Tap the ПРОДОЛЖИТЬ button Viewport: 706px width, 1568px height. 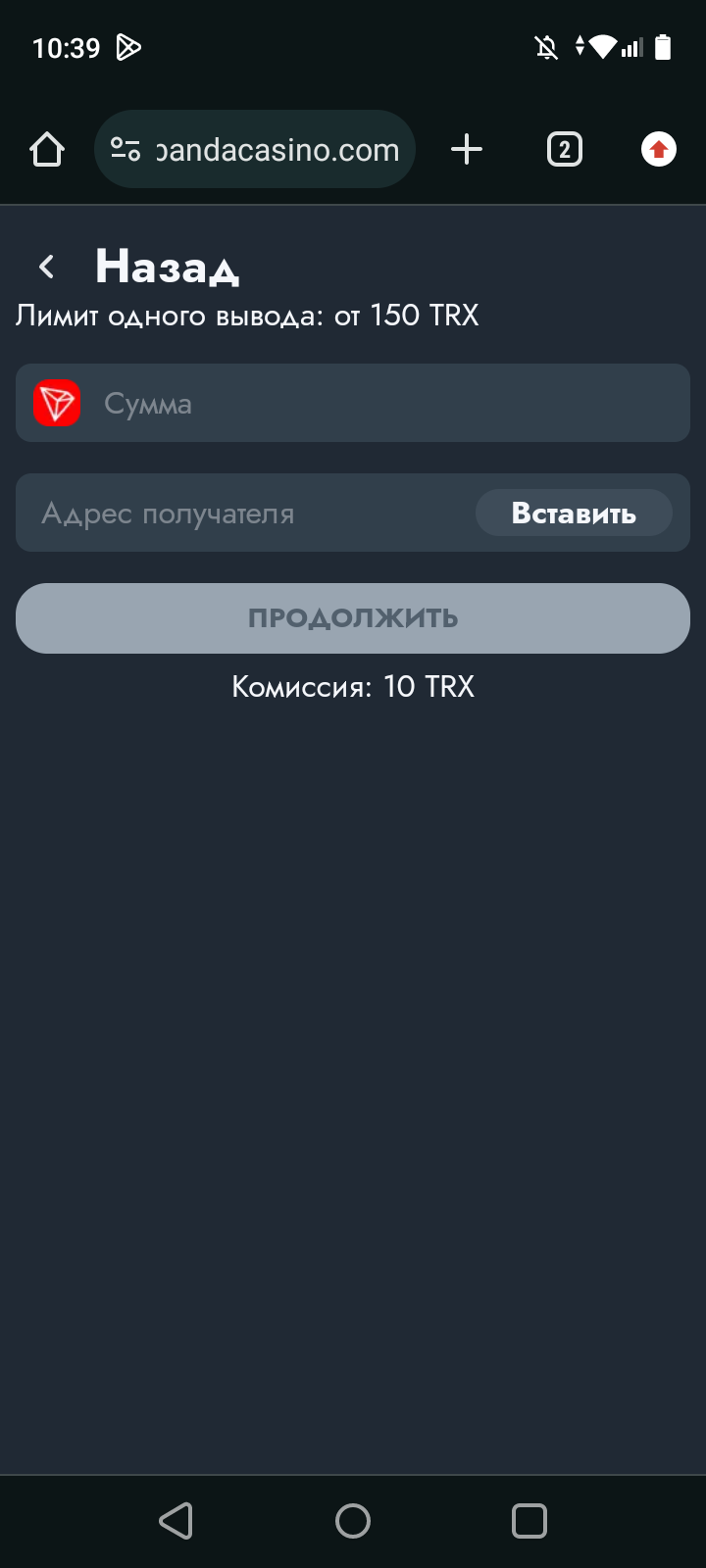point(353,618)
